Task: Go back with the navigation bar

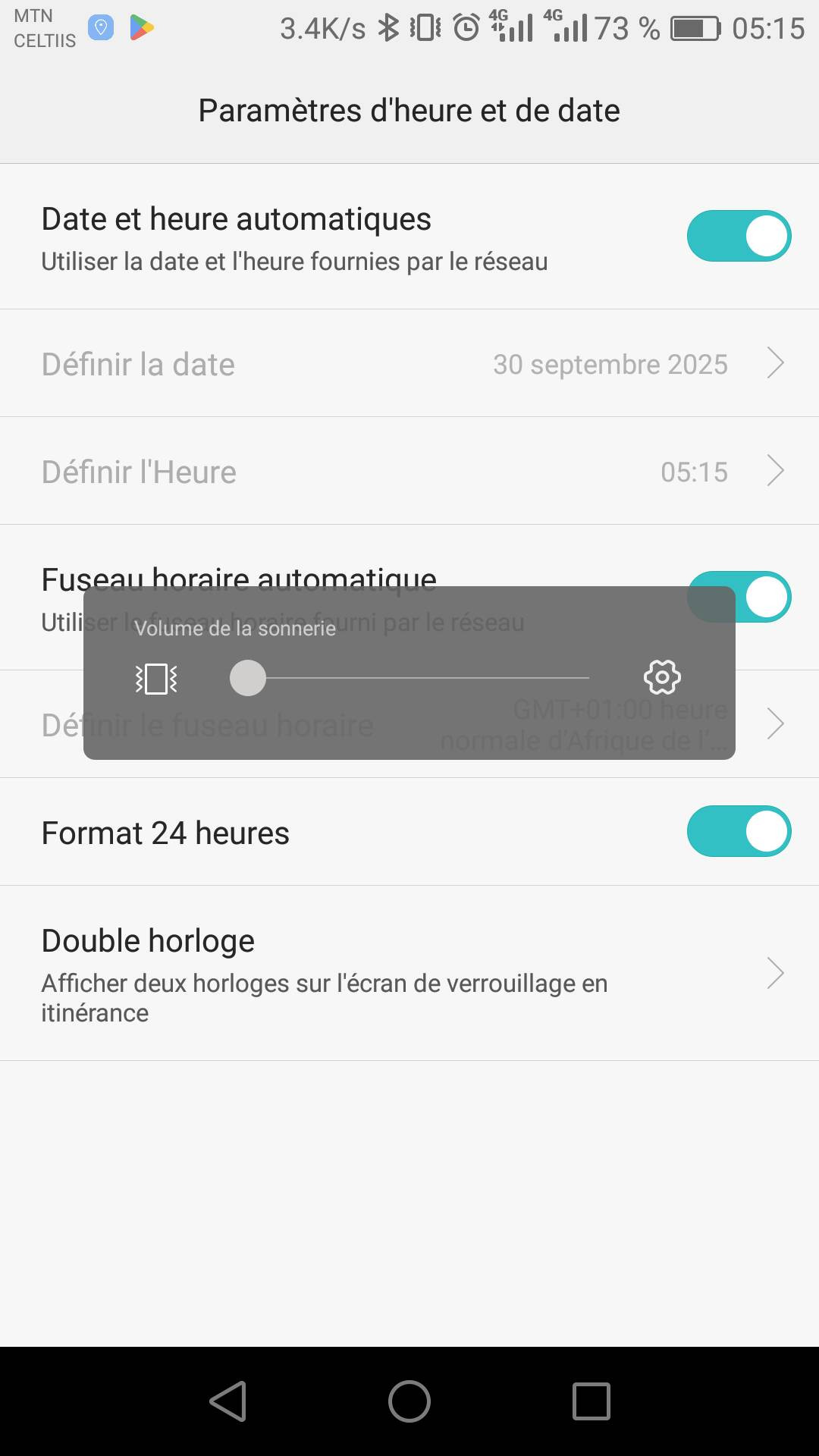Action: [x=227, y=1401]
